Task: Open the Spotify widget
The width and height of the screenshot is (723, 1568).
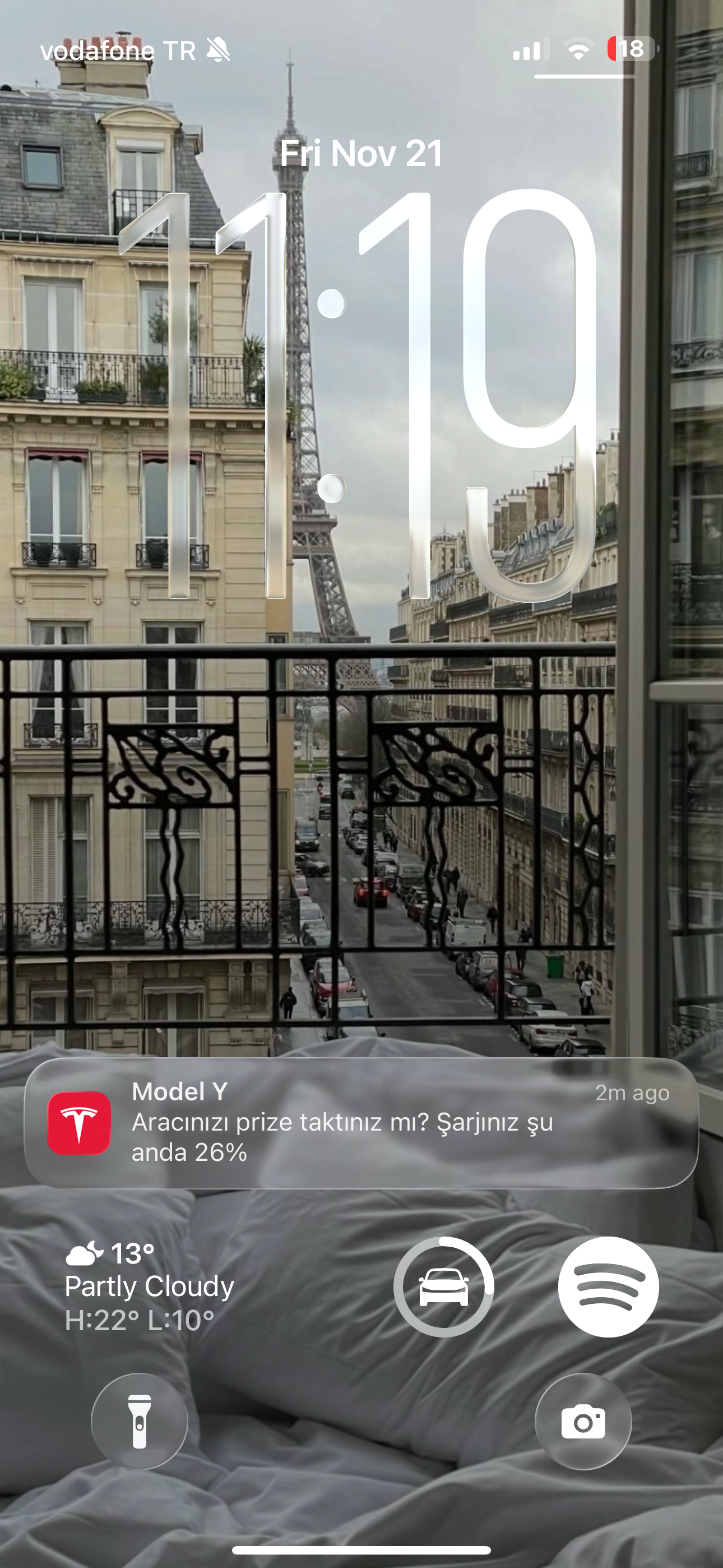Action: [608, 1287]
